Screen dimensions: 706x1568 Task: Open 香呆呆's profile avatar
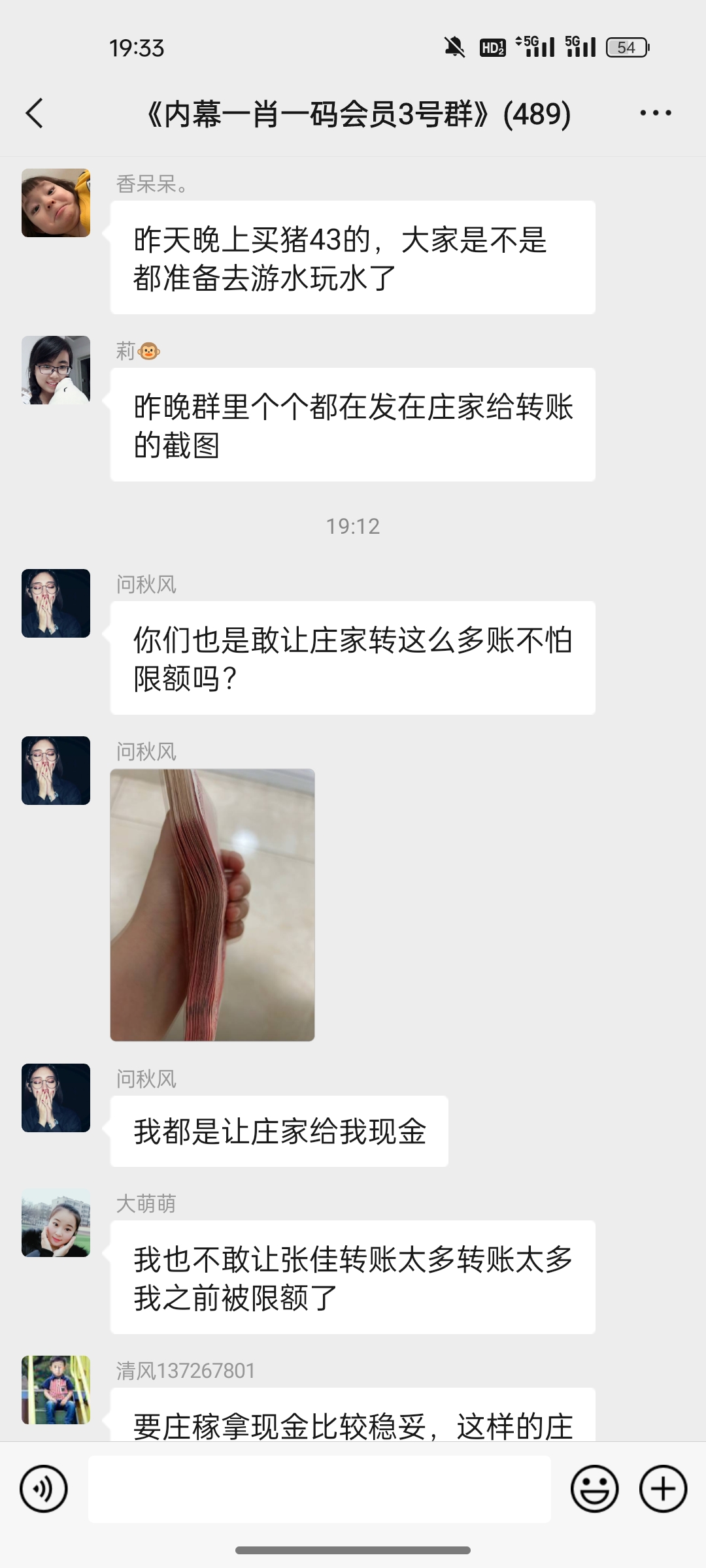[56, 203]
